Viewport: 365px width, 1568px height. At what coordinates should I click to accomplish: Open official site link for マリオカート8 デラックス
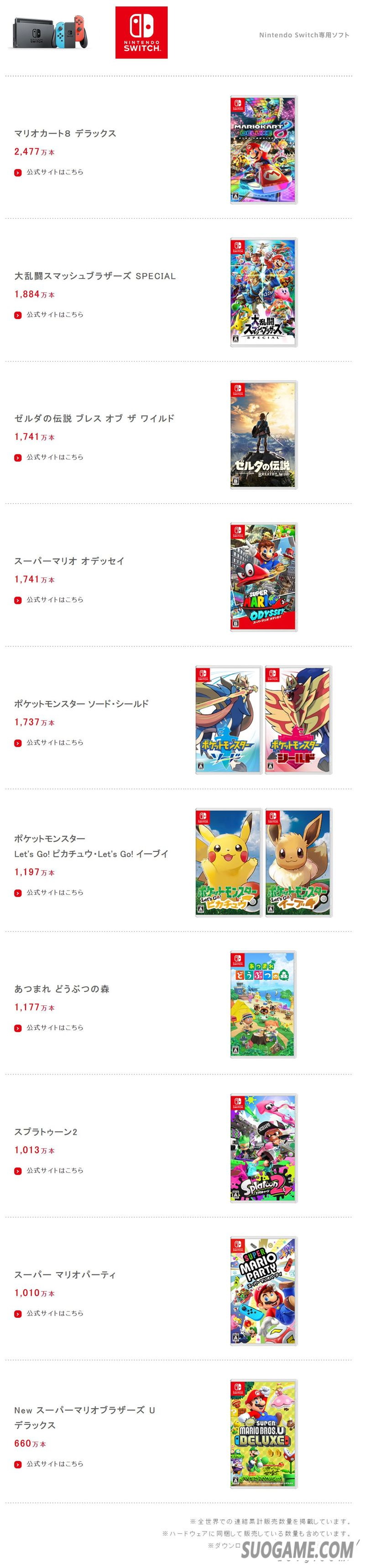[x=54, y=172]
